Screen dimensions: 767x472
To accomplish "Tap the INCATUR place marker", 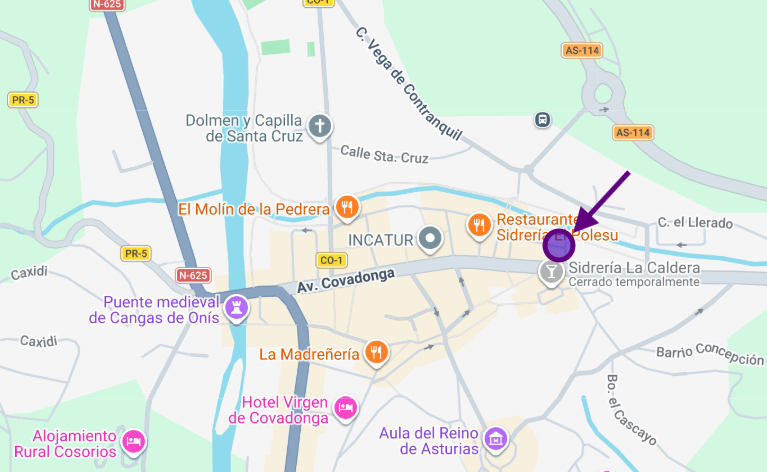I will pyautogui.click(x=430, y=238).
